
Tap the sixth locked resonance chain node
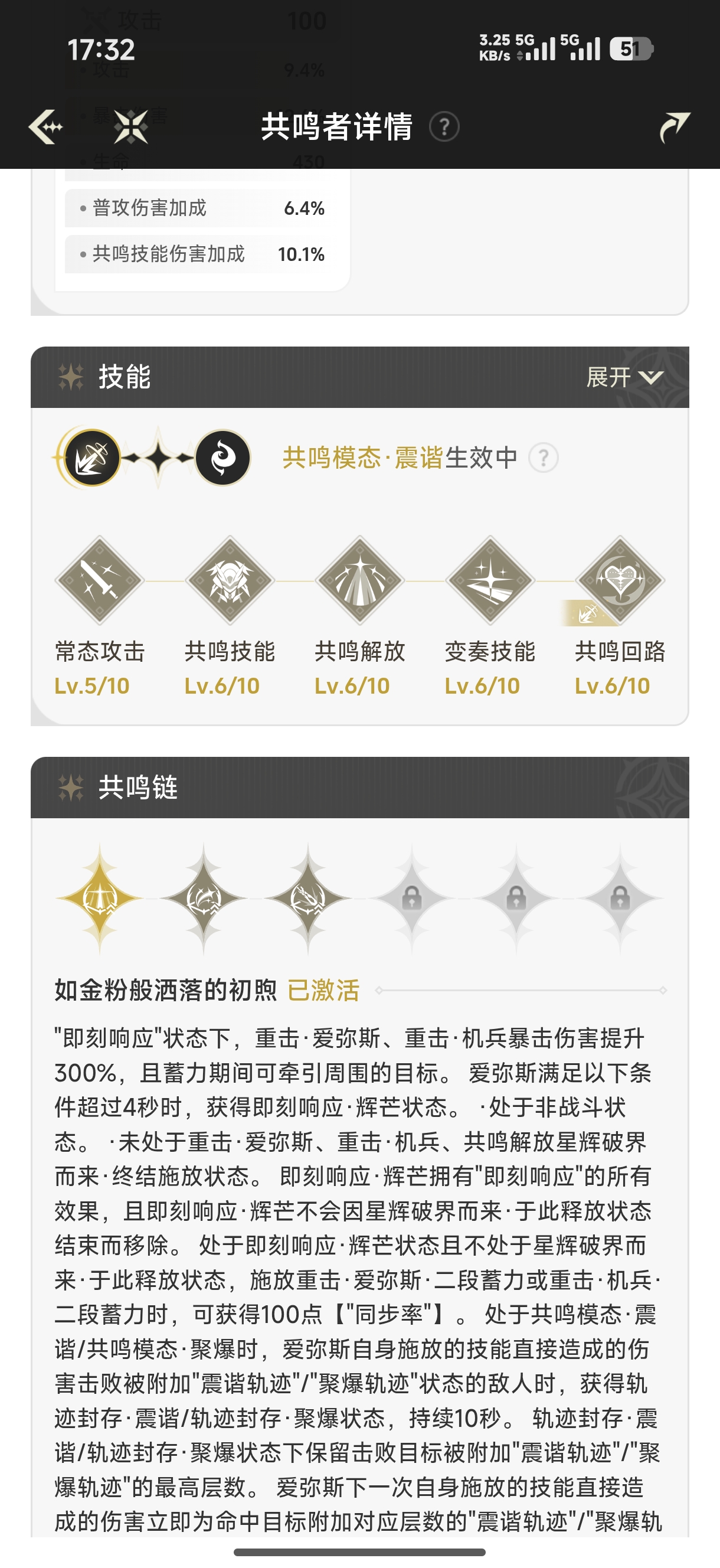point(620,899)
